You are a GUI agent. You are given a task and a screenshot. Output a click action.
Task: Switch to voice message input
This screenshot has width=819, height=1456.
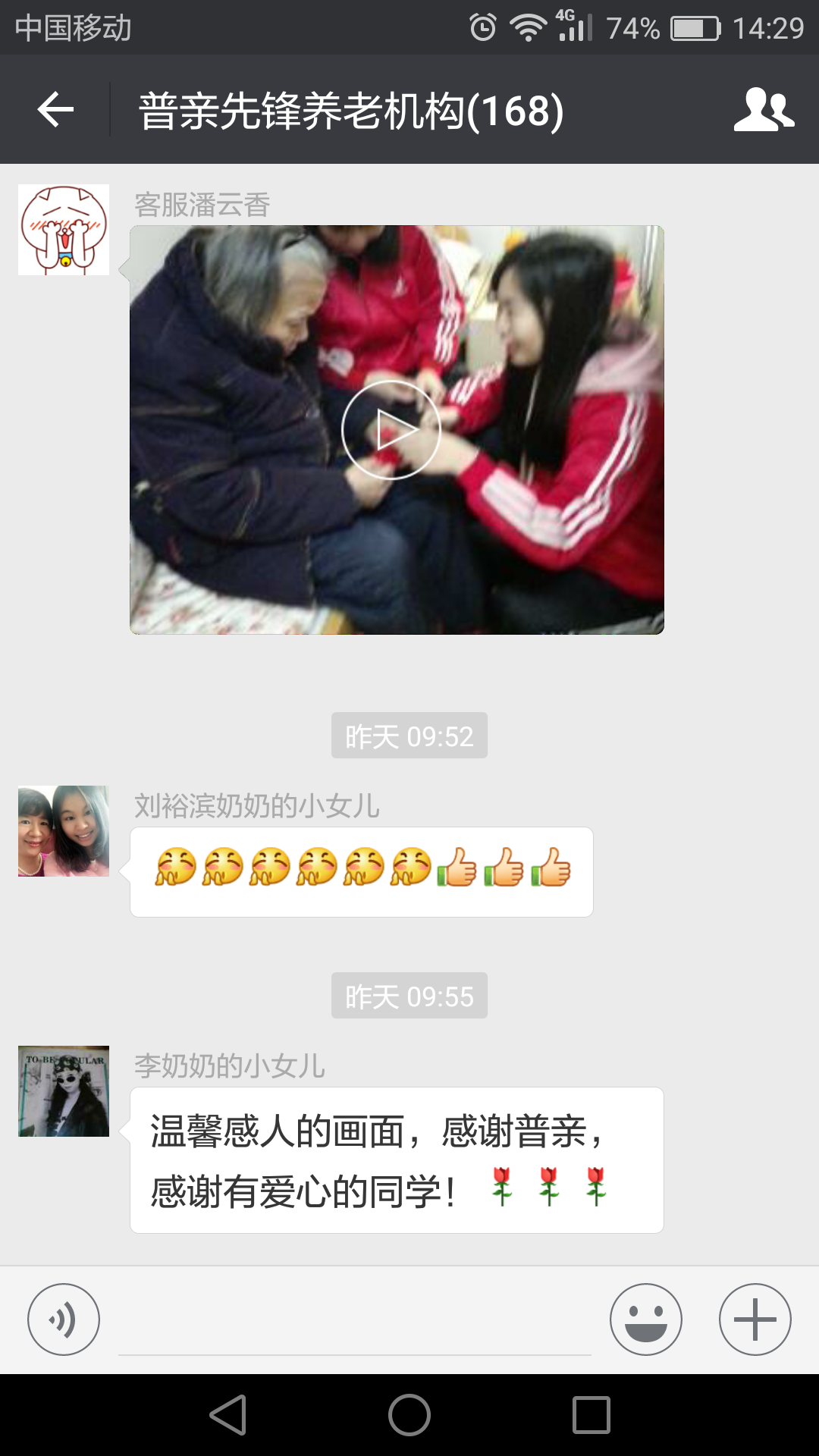pos(64,1319)
